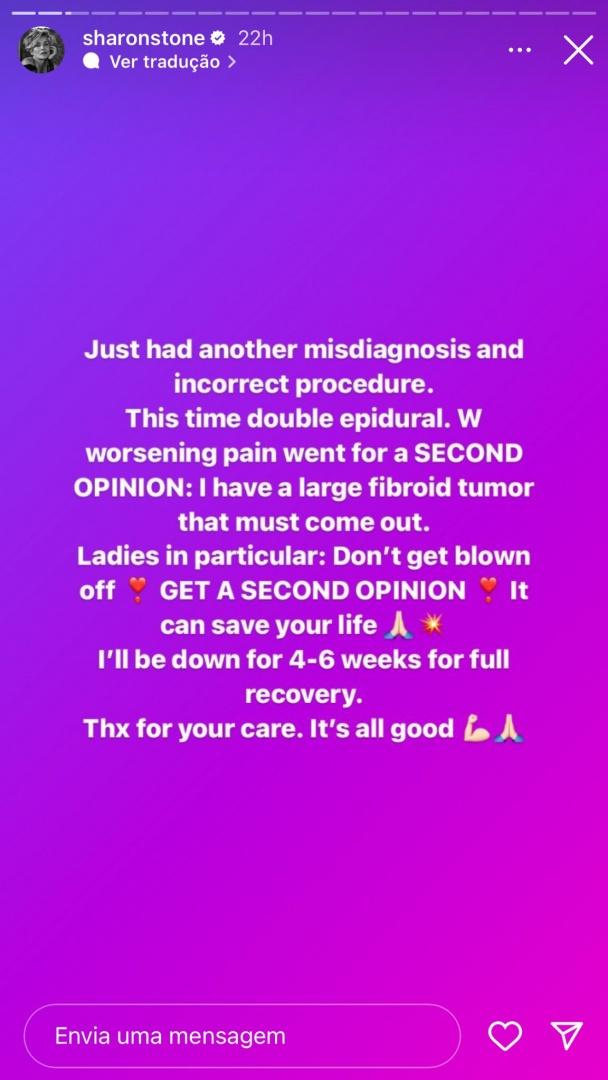The image size is (608, 1080).
Task: Tap the Envia uma mensagem field
Action: (x=242, y=1036)
